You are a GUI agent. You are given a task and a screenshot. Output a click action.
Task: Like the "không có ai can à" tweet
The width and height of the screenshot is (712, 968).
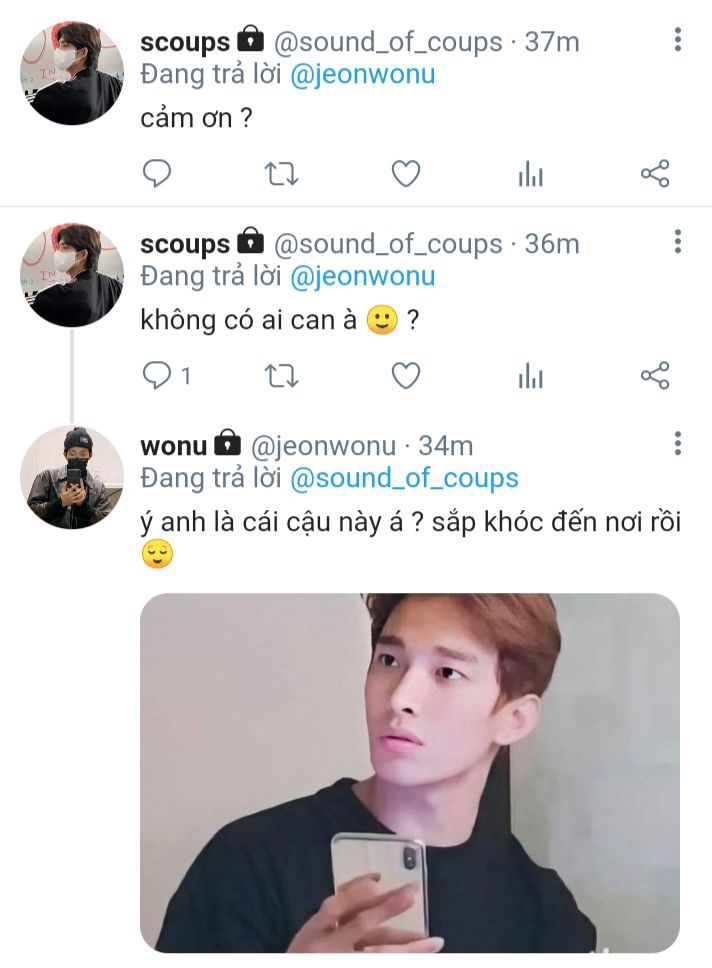tap(405, 376)
